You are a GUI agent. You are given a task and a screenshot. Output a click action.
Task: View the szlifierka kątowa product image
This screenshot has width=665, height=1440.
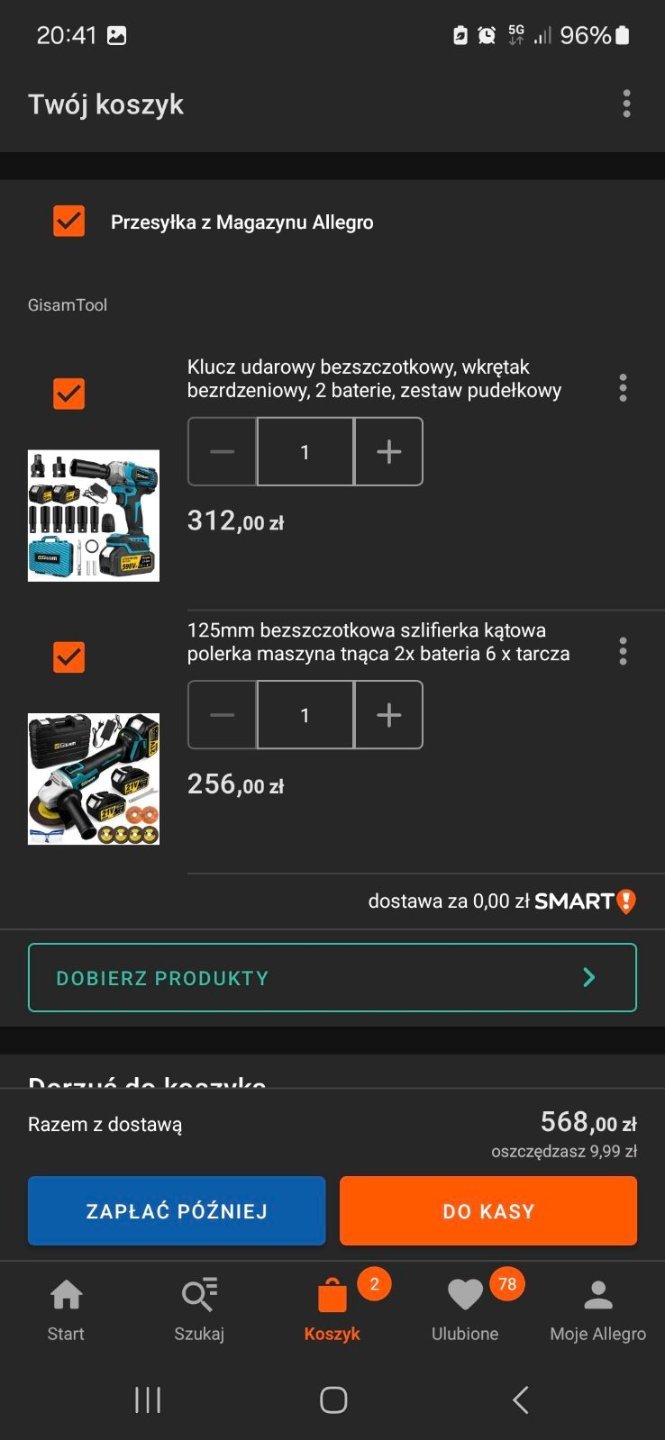pyautogui.click(x=93, y=779)
